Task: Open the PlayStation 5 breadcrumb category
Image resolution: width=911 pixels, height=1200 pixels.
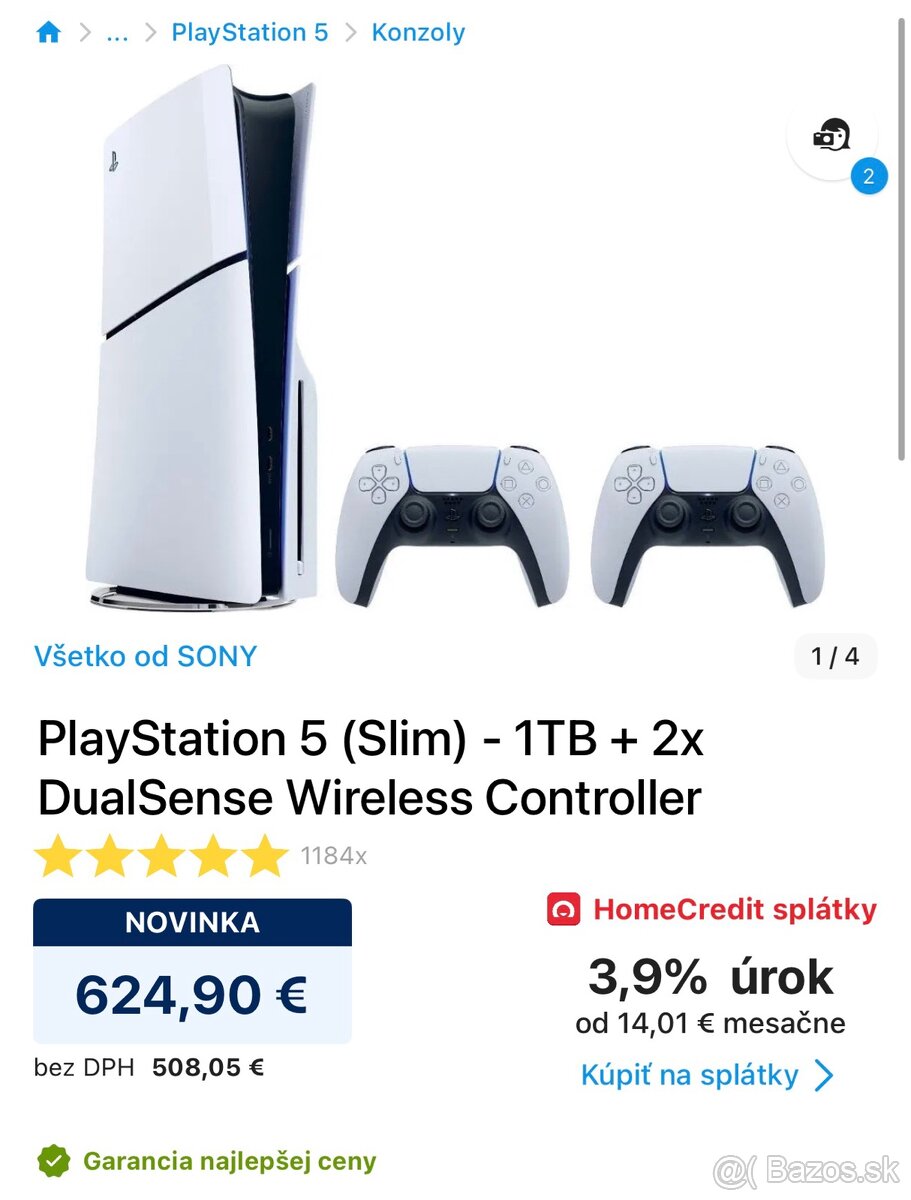Action: coord(249,32)
